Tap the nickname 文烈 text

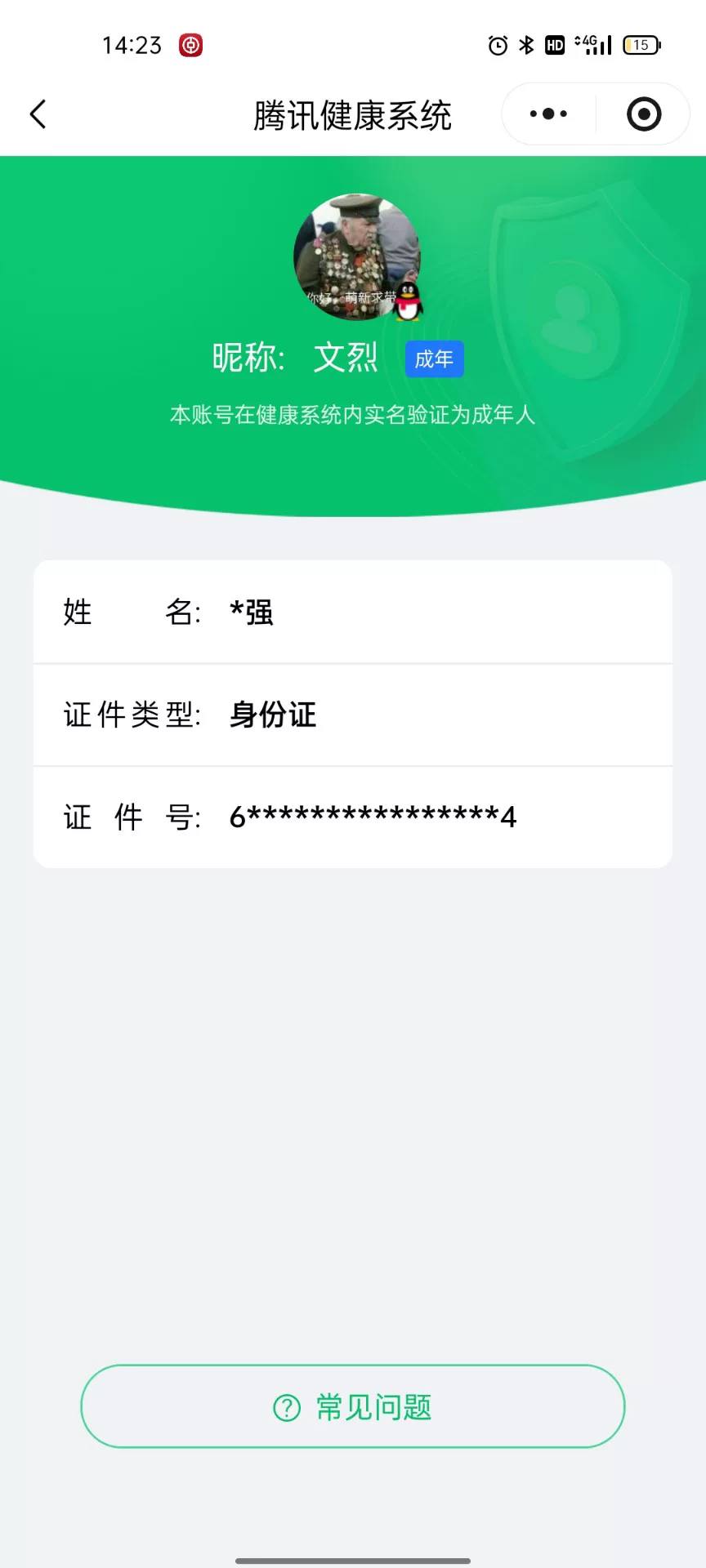coord(346,359)
